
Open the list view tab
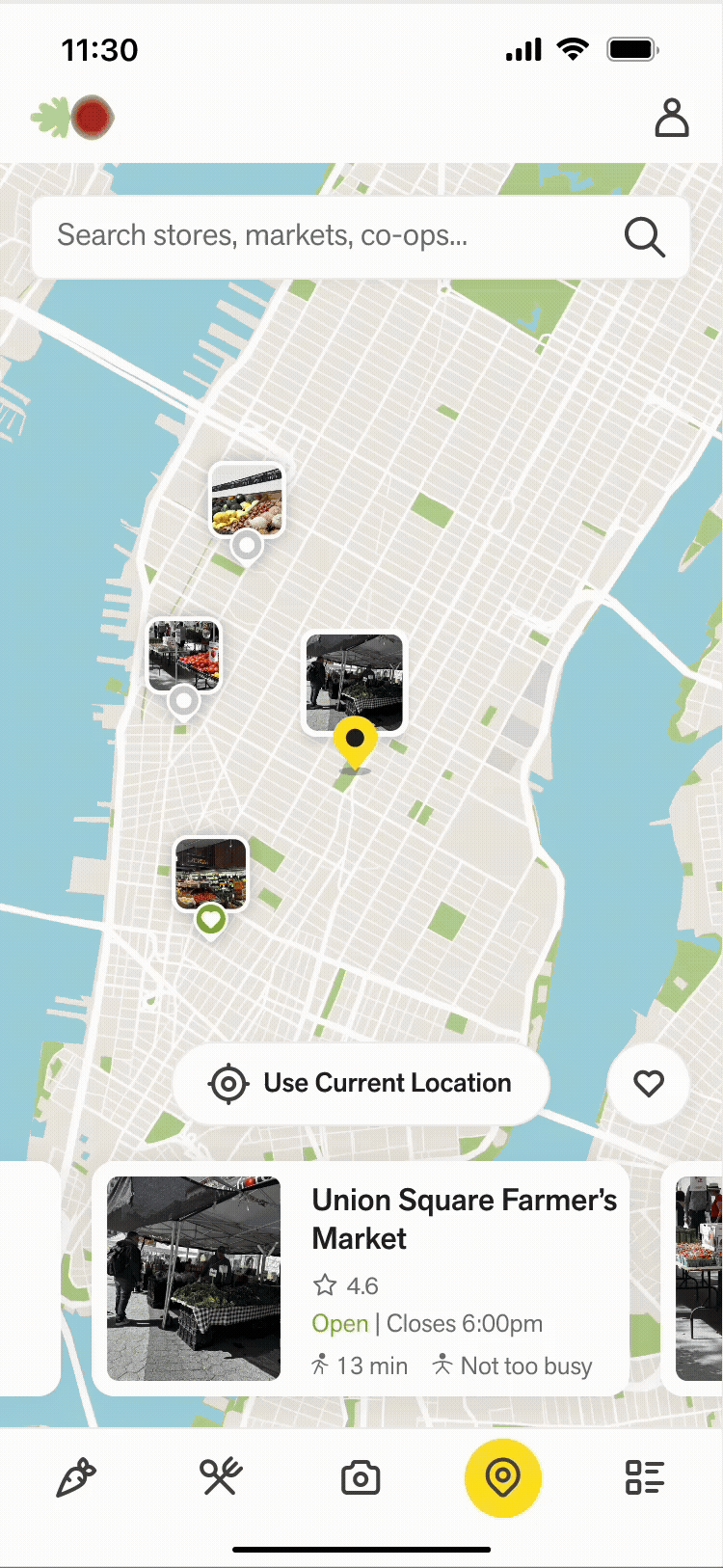coord(644,1477)
